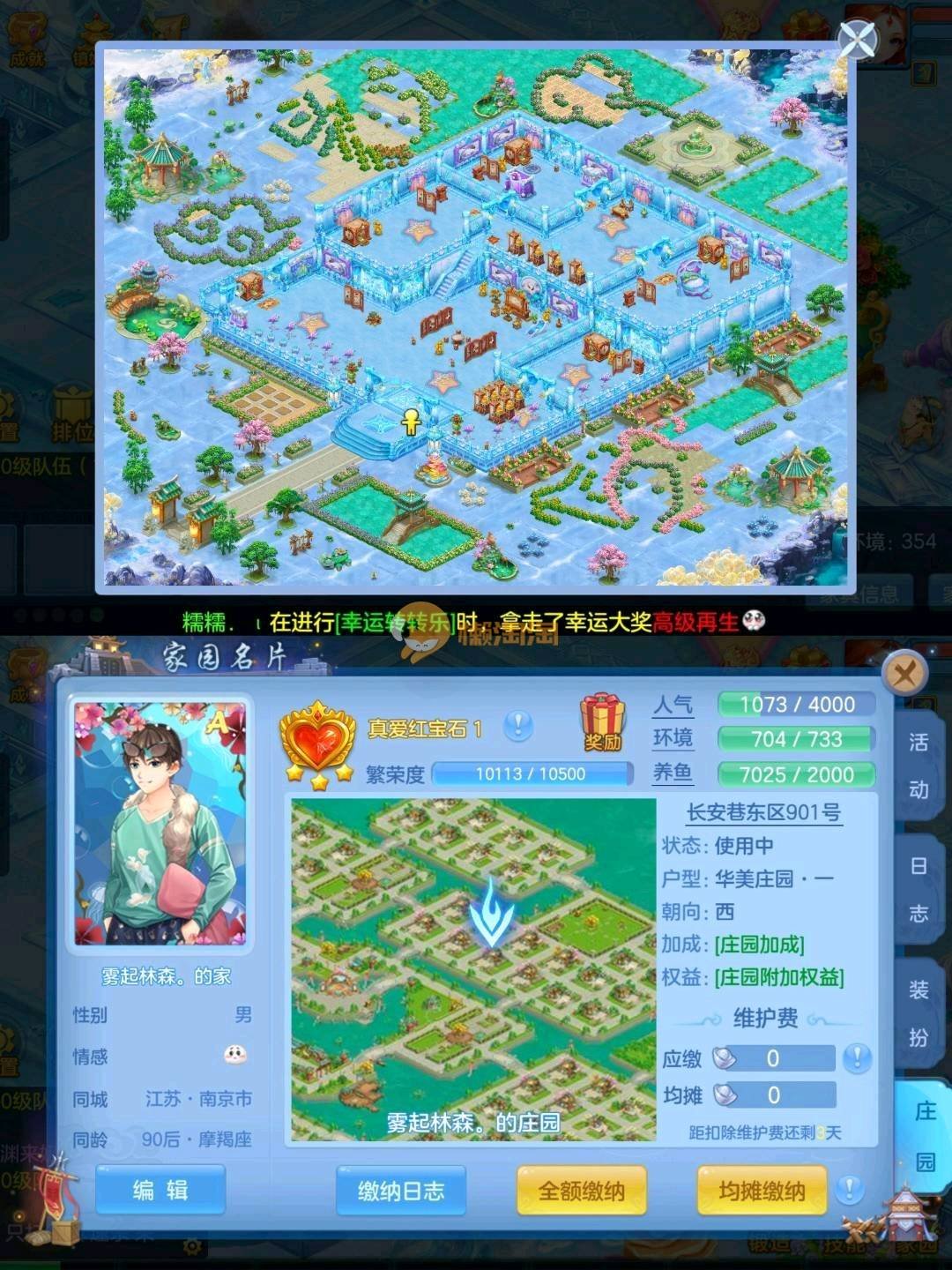Claim the 奖励 gift box
Viewport: 952px width, 1270px height.
coord(603,721)
